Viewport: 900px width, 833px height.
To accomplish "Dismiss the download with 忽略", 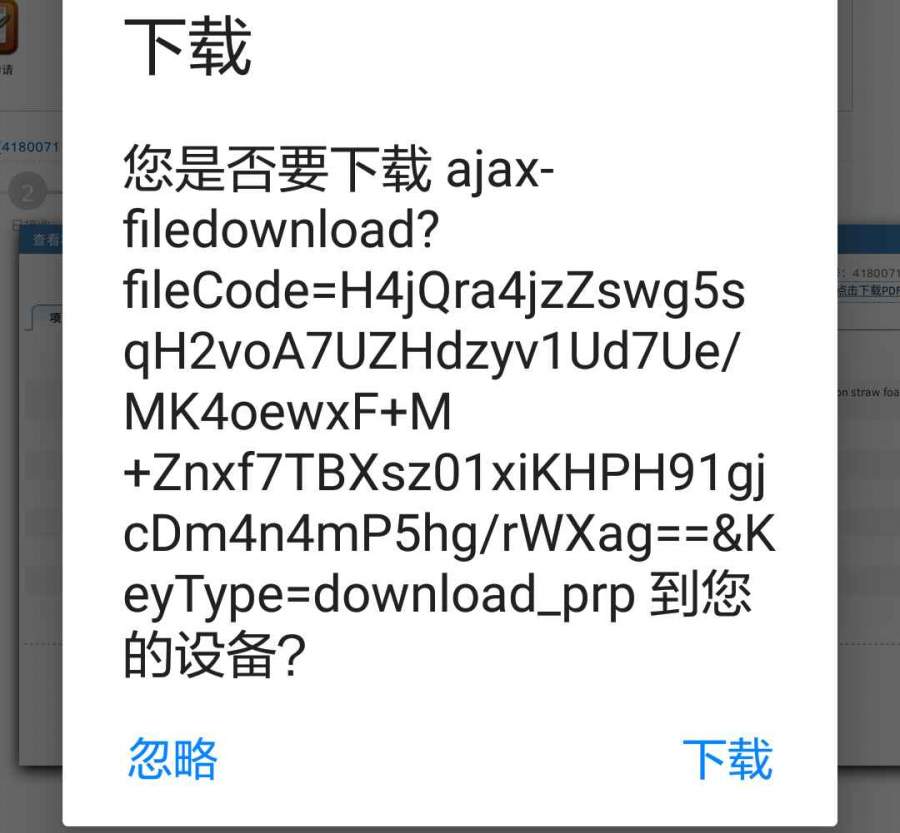I will pyautogui.click(x=172, y=758).
